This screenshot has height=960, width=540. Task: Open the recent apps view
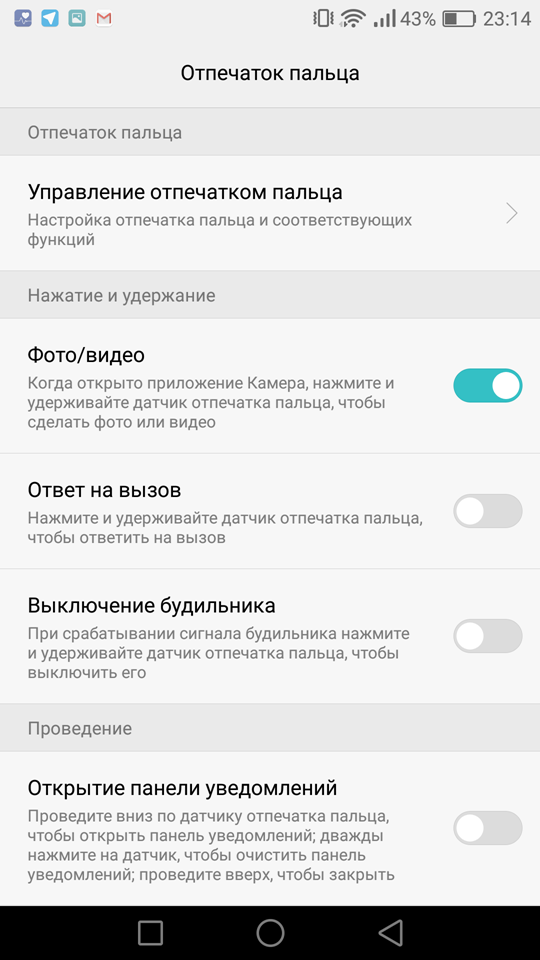(x=150, y=932)
